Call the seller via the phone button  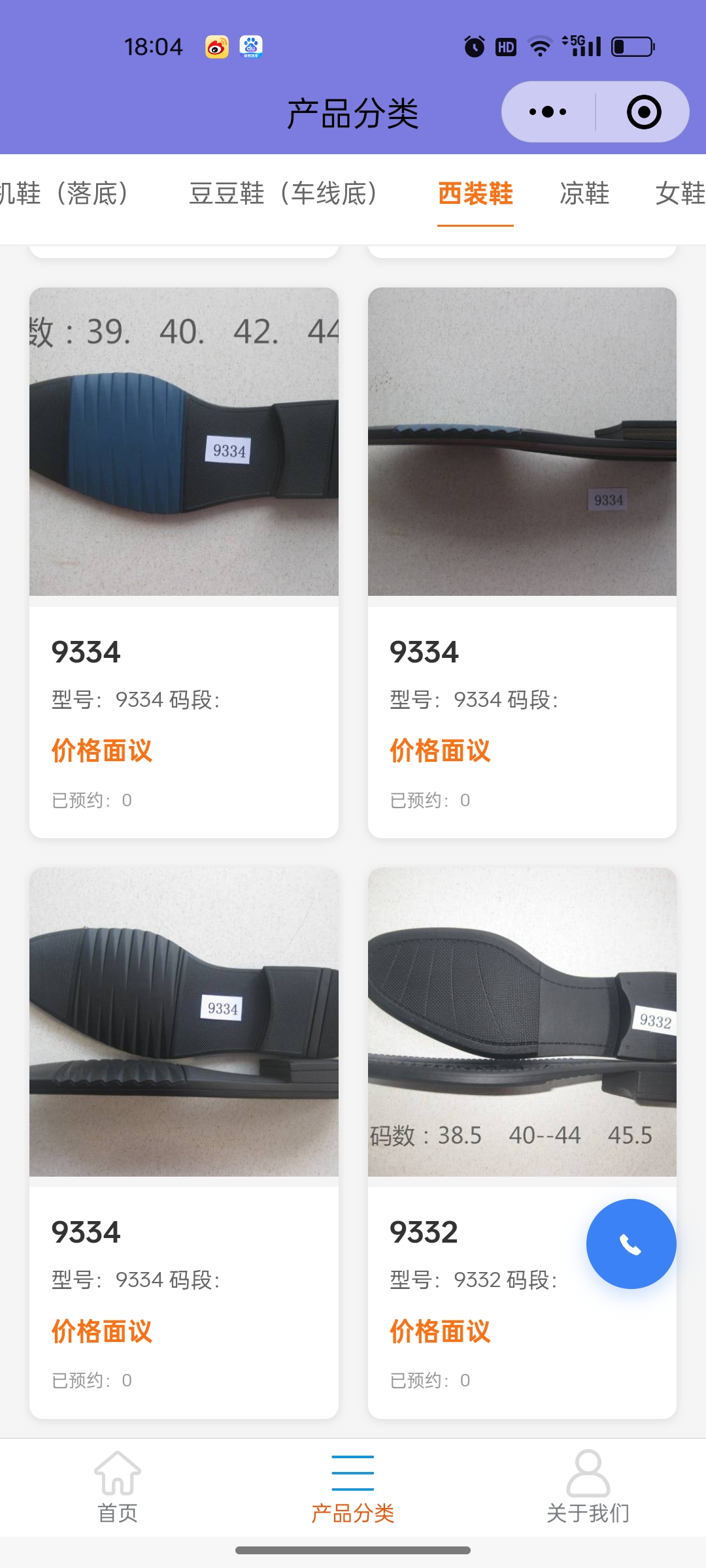[x=631, y=1244]
